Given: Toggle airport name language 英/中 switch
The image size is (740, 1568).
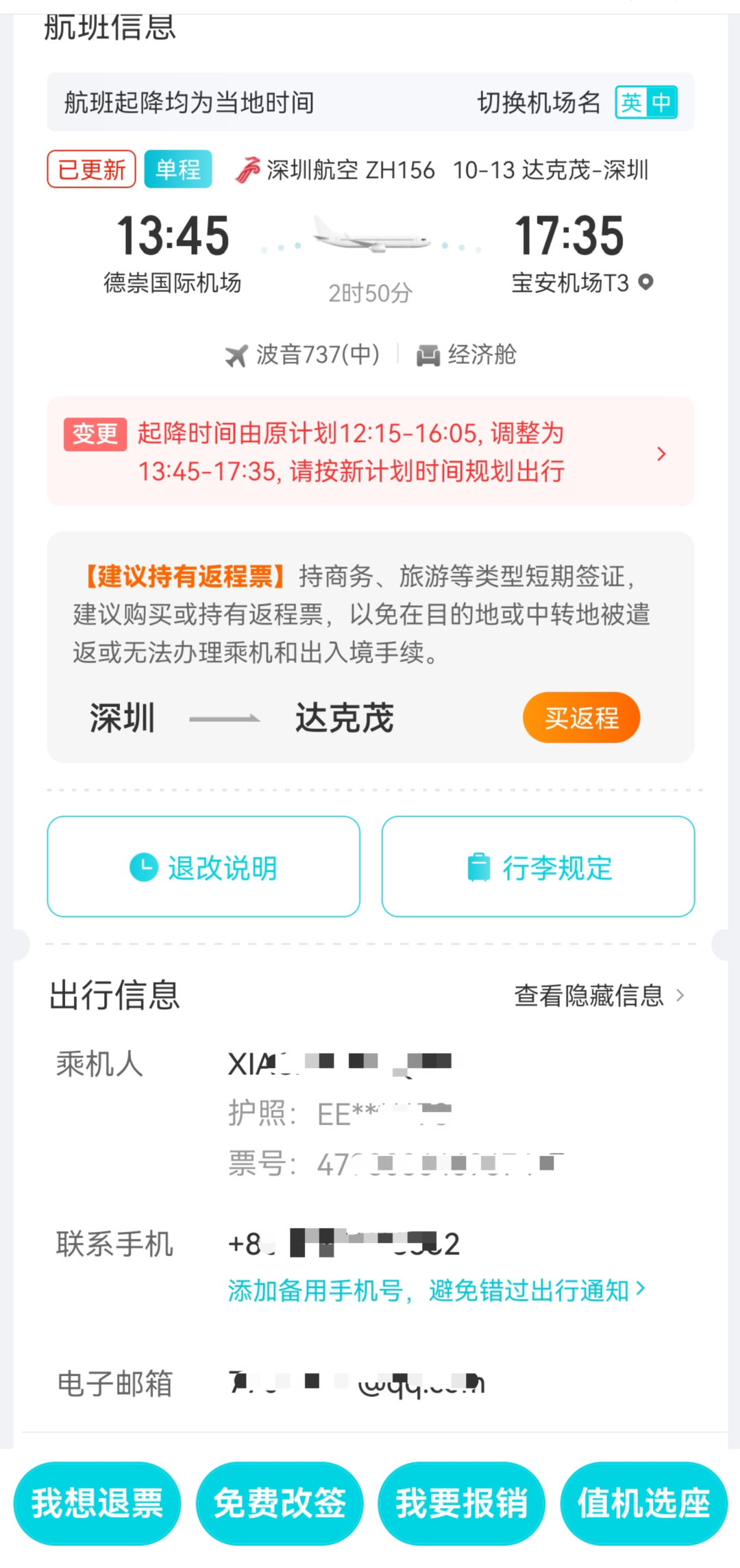Looking at the screenshot, I should (x=645, y=103).
